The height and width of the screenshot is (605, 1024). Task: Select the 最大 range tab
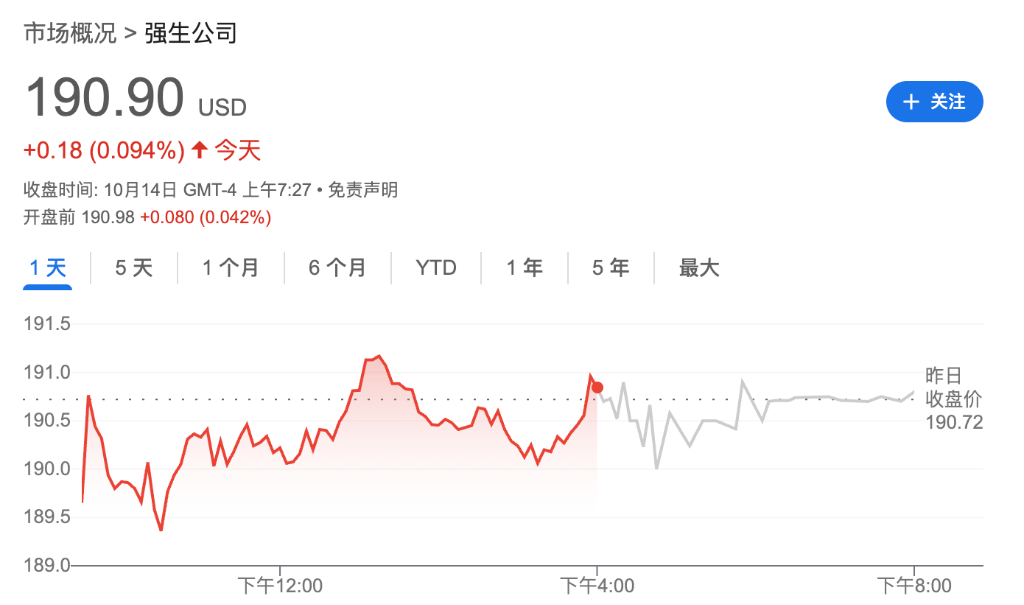[x=699, y=268]
